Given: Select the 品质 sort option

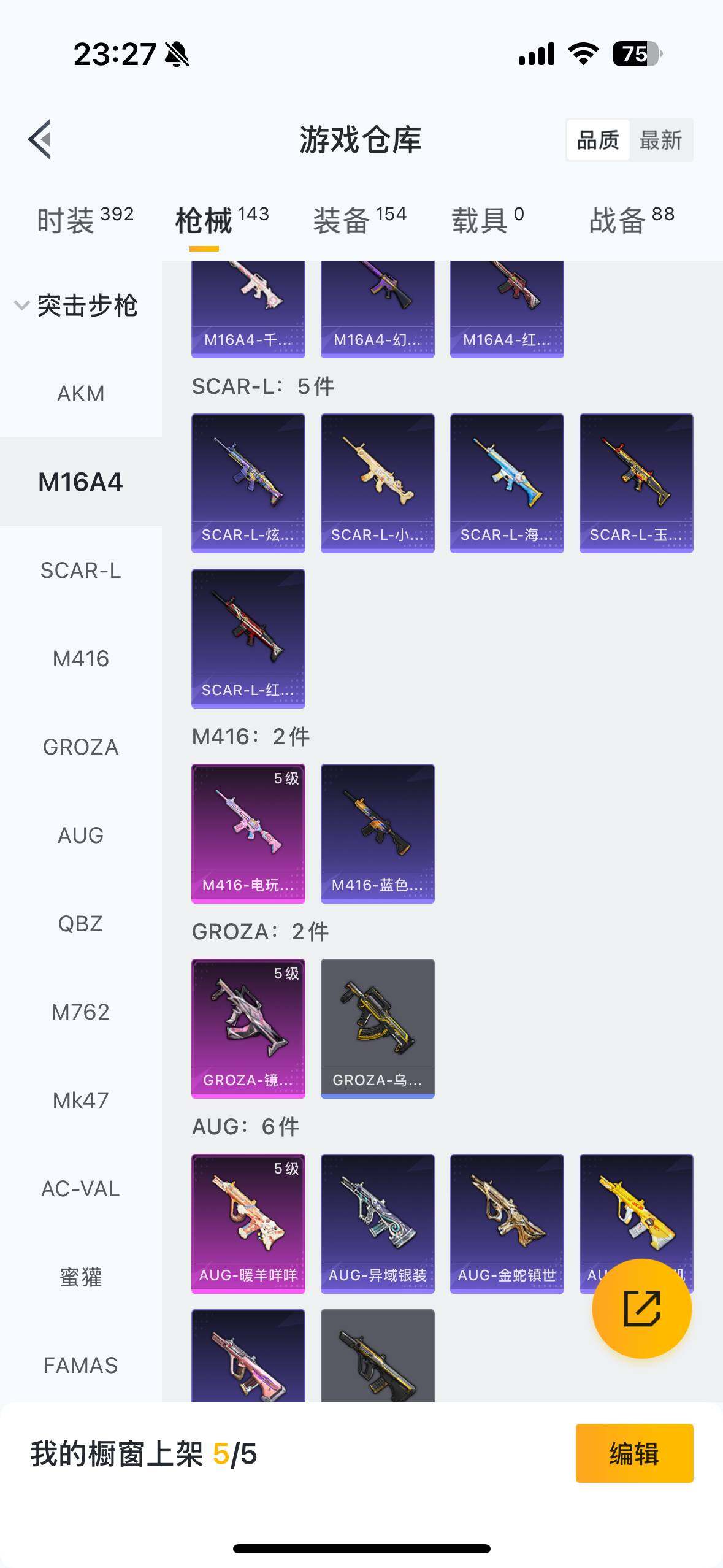Looking at the screenshot, I should [x=598, y=140].
